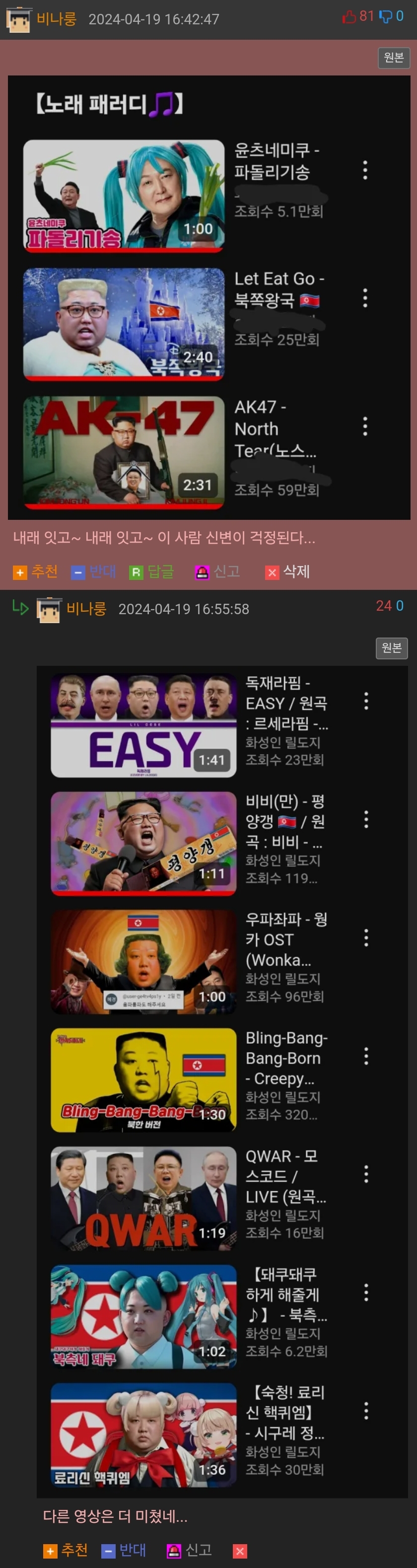Recommend the comment about 내래 잊고 with 추천

pyautogui.click(x=36, y=571)
